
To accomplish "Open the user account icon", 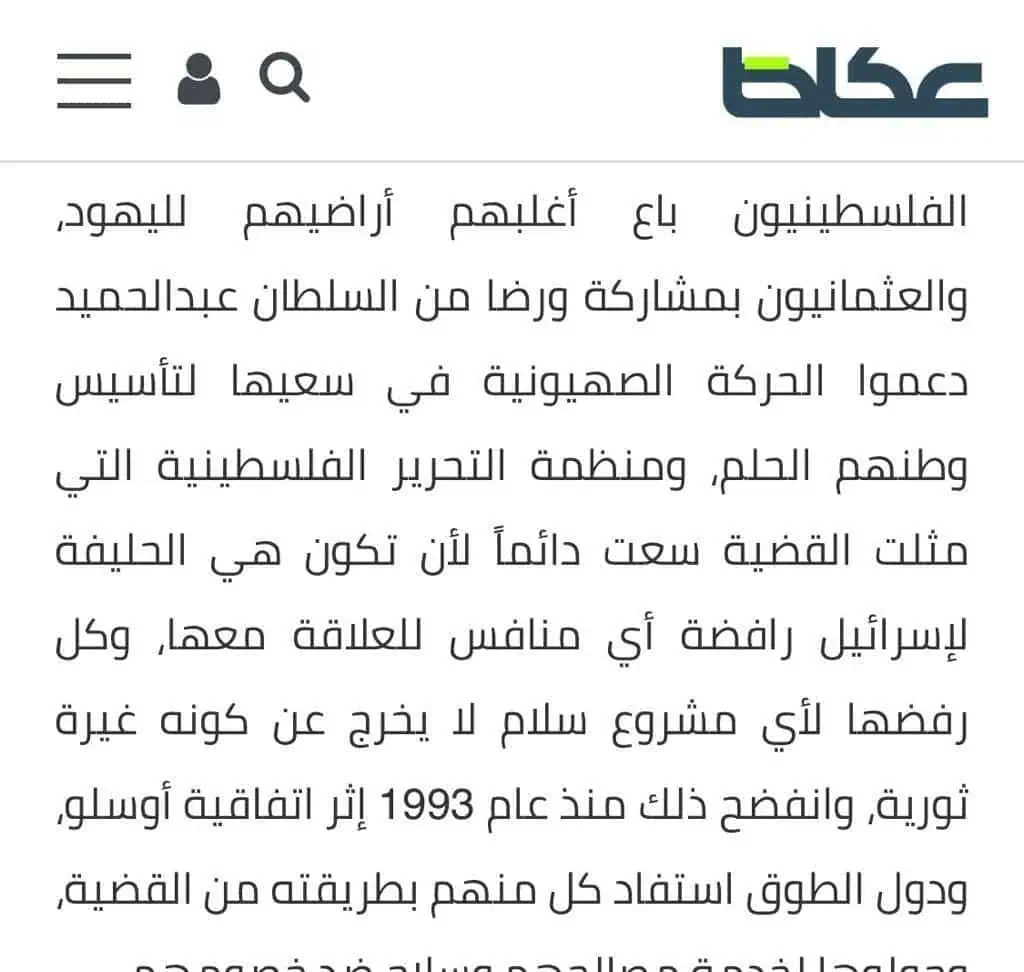I will point(199,79).
